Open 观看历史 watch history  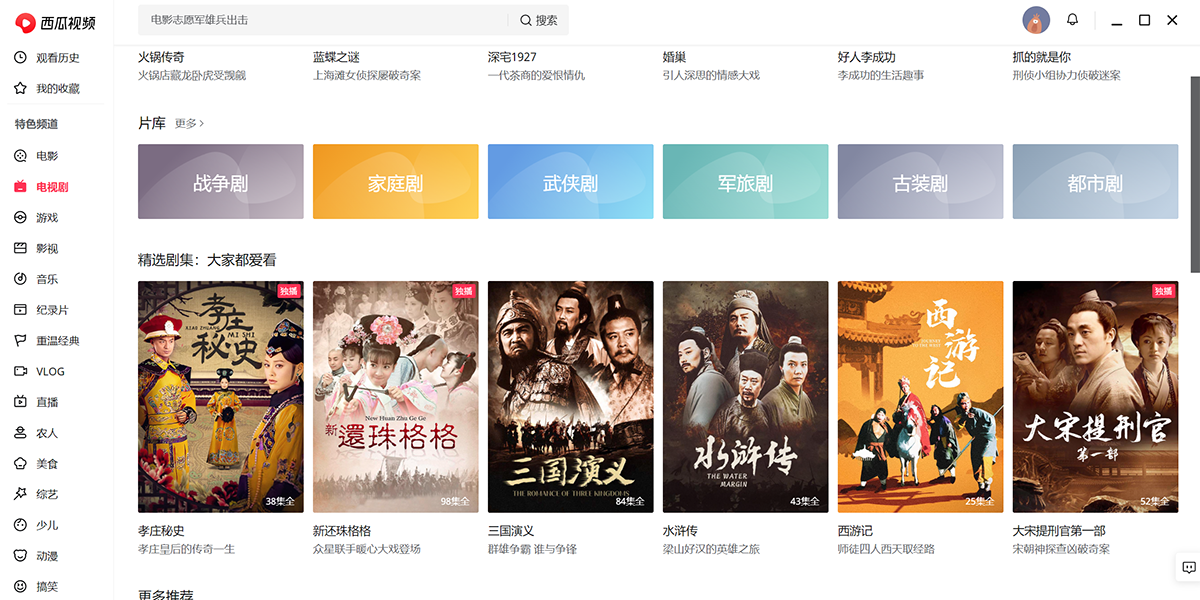(x=57, y=58)
